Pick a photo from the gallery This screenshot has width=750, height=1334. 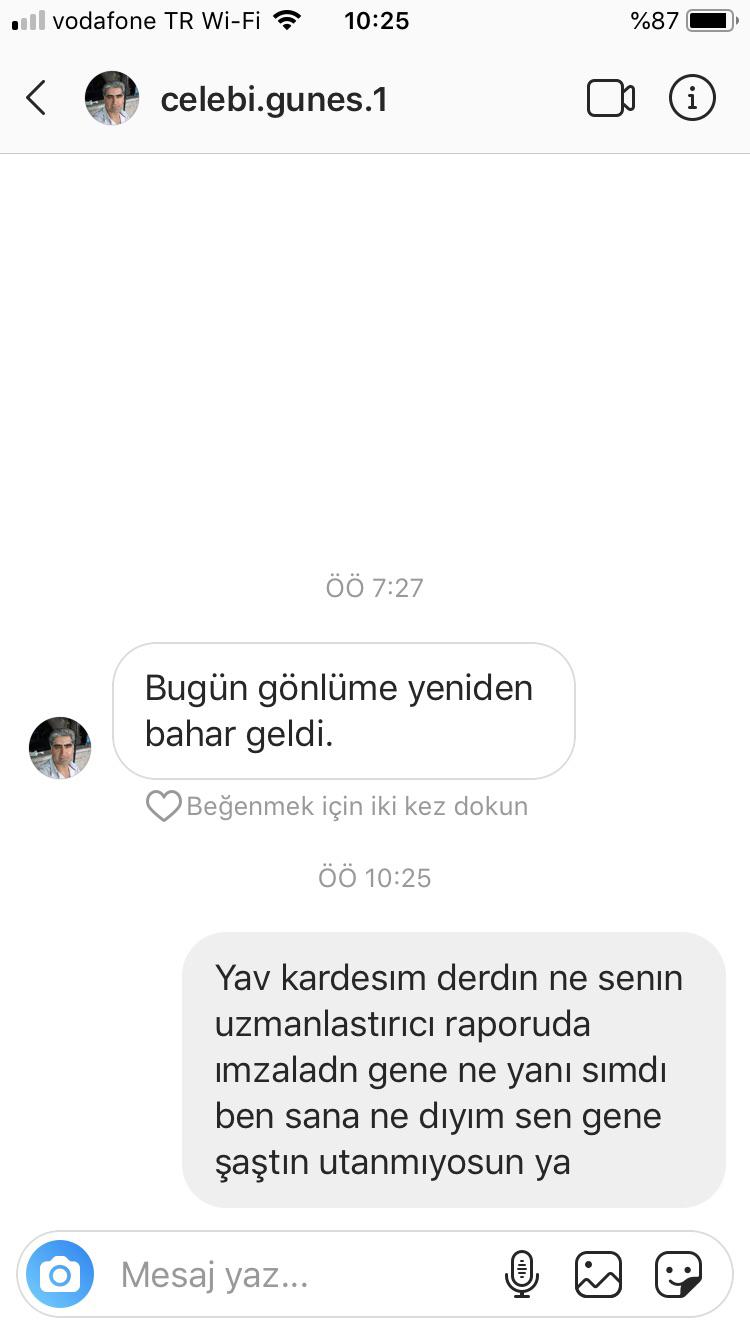pyautogui.click(x=598, y=1275)
